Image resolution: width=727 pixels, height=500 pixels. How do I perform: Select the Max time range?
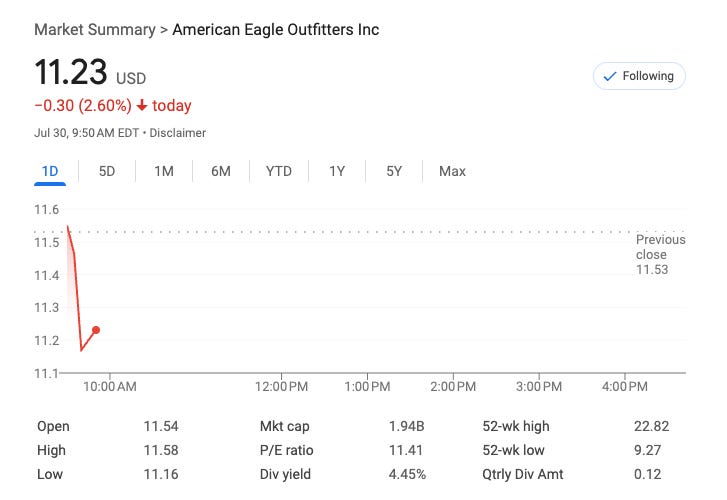pos(452,171)
